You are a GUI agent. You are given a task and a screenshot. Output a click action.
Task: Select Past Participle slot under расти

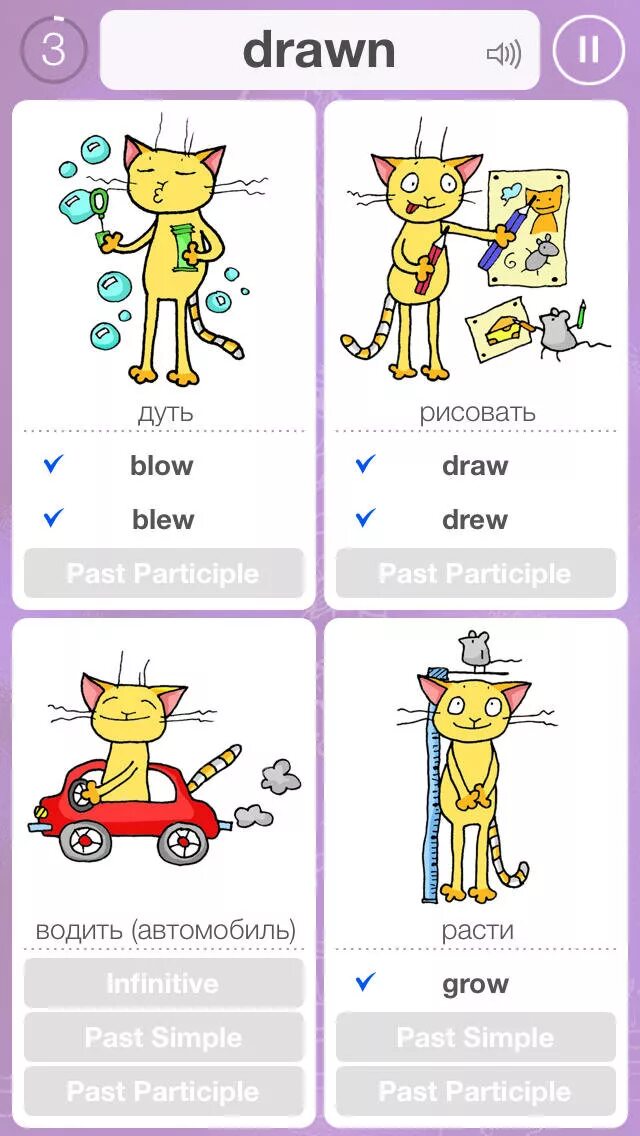click(x=476, y=1091)
